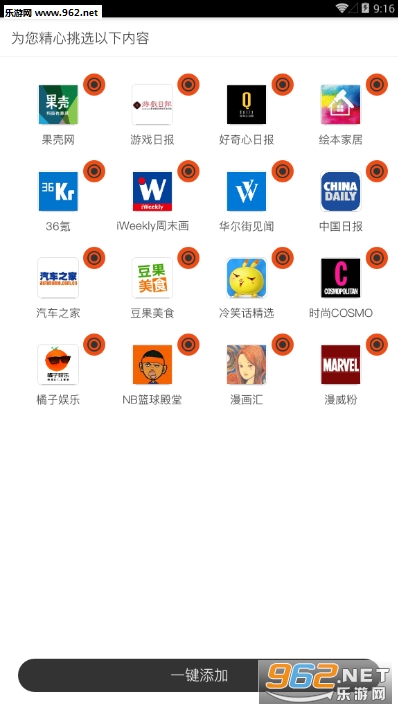Tap the 一键添加 button
398x710 pixels.
coord(199,675)
